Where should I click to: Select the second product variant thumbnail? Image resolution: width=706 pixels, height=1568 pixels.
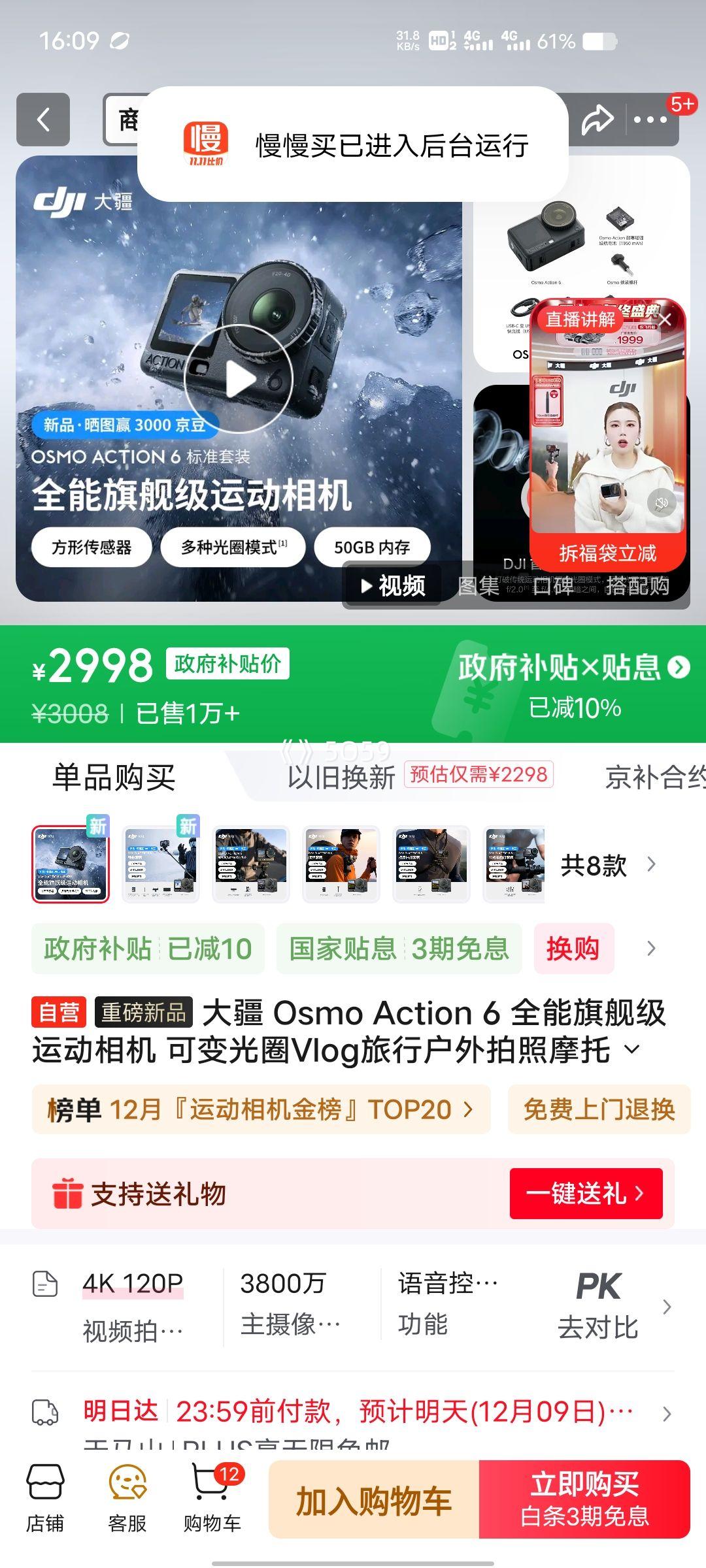161,864
